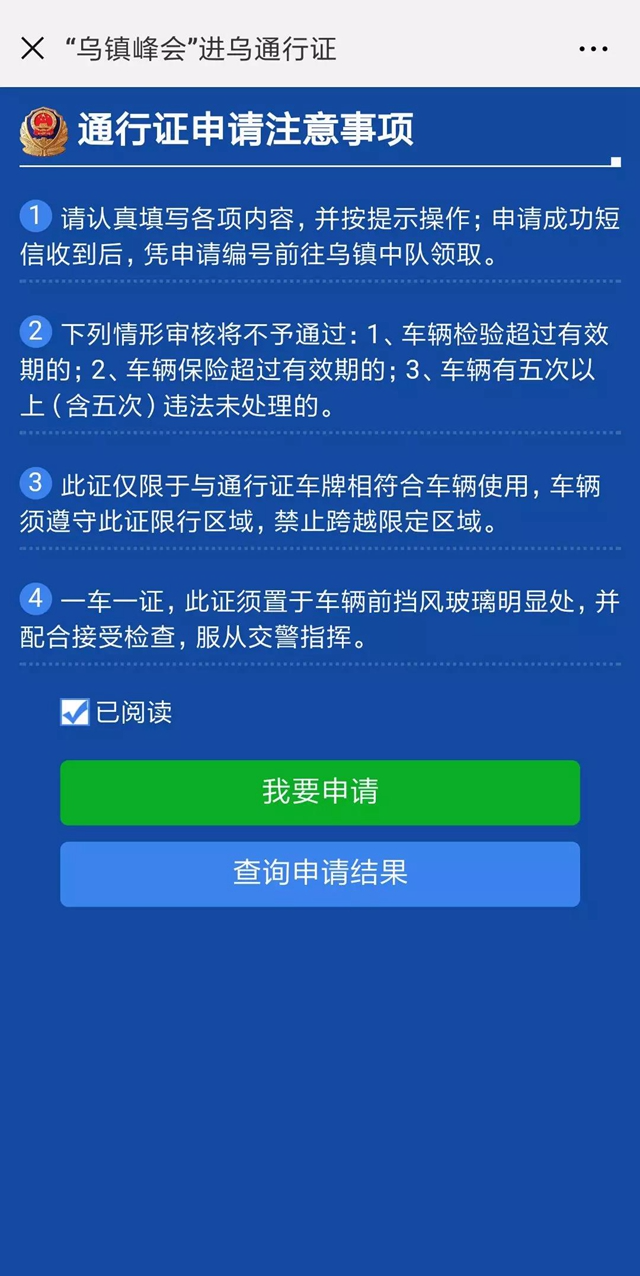
Task: Open 查询申请结果 to check application status
Action: click(x=320, y=874)
